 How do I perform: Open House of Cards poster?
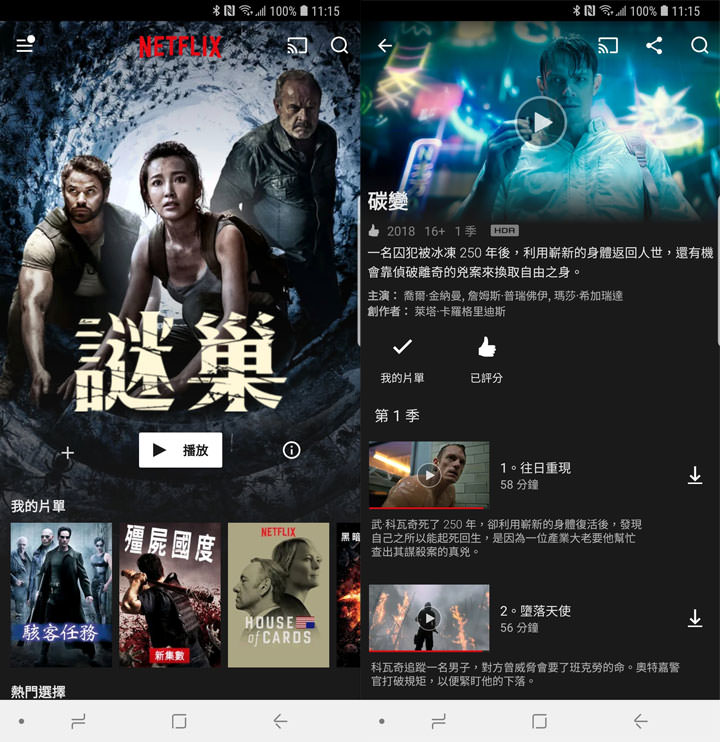pos(278,594)
